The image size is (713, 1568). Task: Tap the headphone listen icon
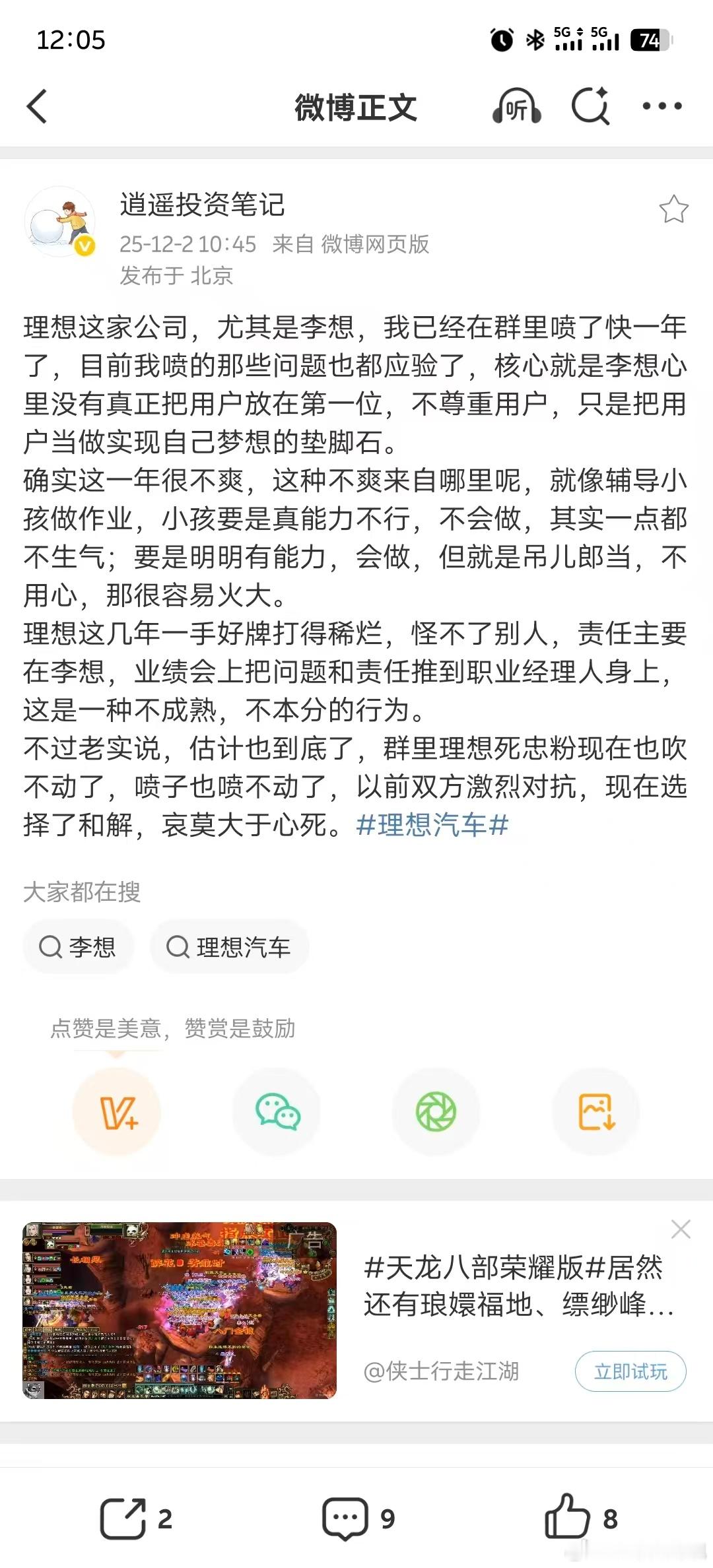coord(516,107)
